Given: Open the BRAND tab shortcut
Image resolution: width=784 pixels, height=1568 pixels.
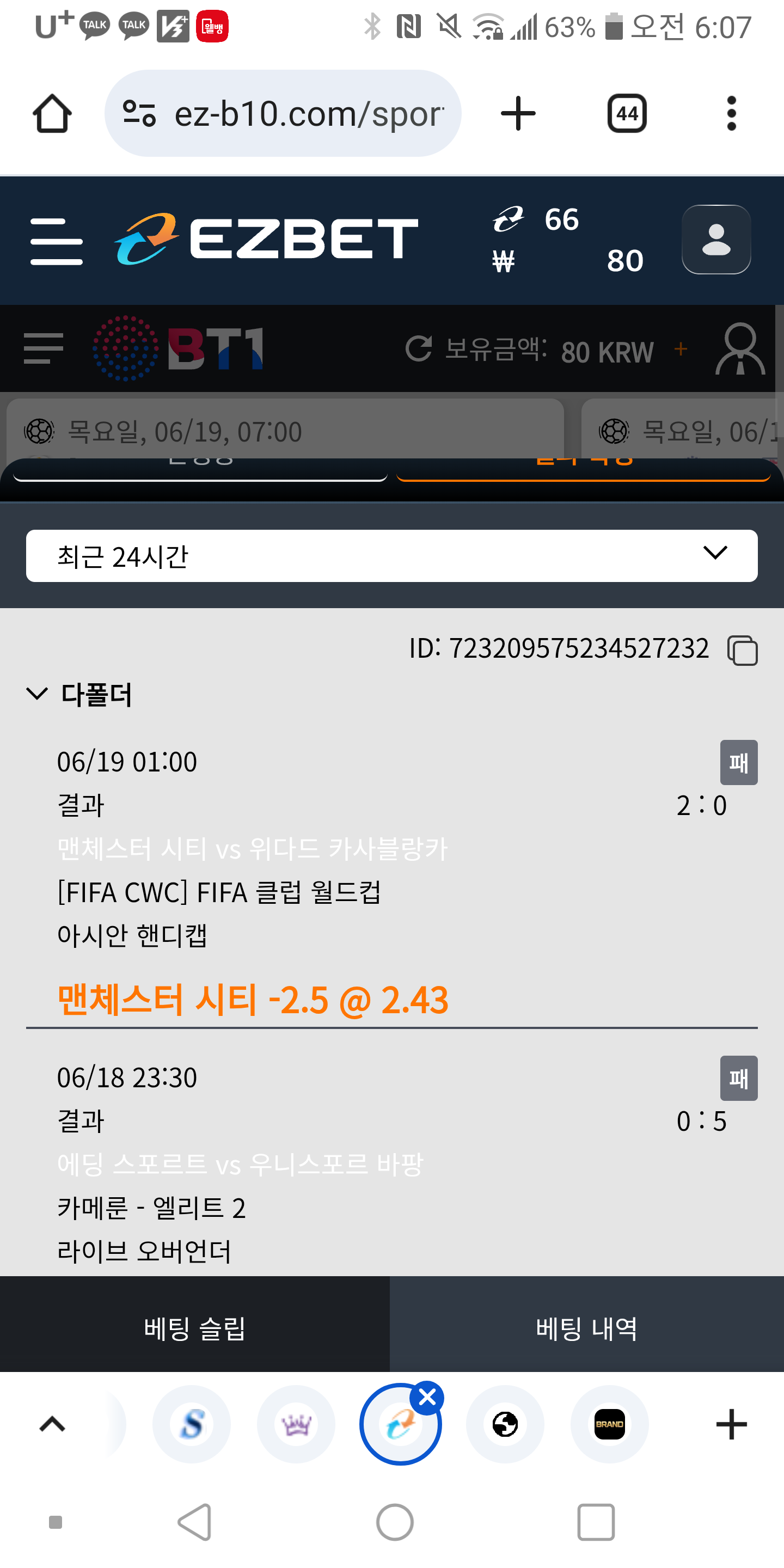Looking at the screenshot, I should click(609, 1424).
